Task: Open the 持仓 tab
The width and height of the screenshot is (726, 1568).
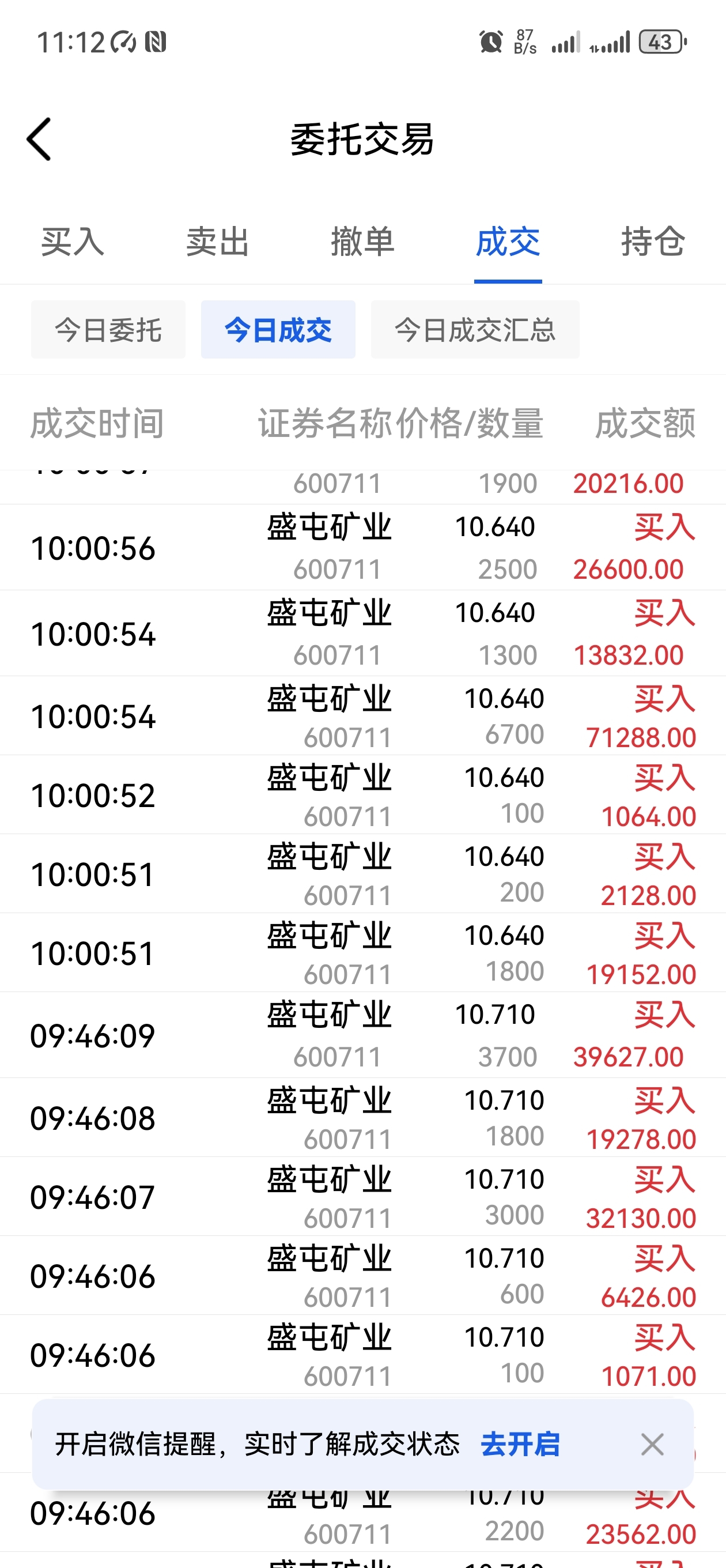Action: click(x=652, y=242)
